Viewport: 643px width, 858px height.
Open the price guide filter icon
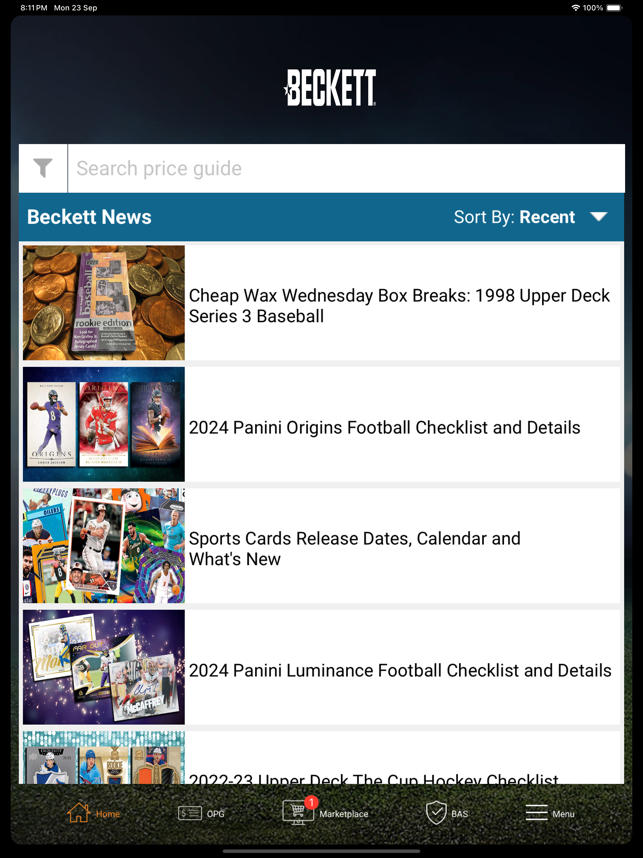tap(43, 168)
